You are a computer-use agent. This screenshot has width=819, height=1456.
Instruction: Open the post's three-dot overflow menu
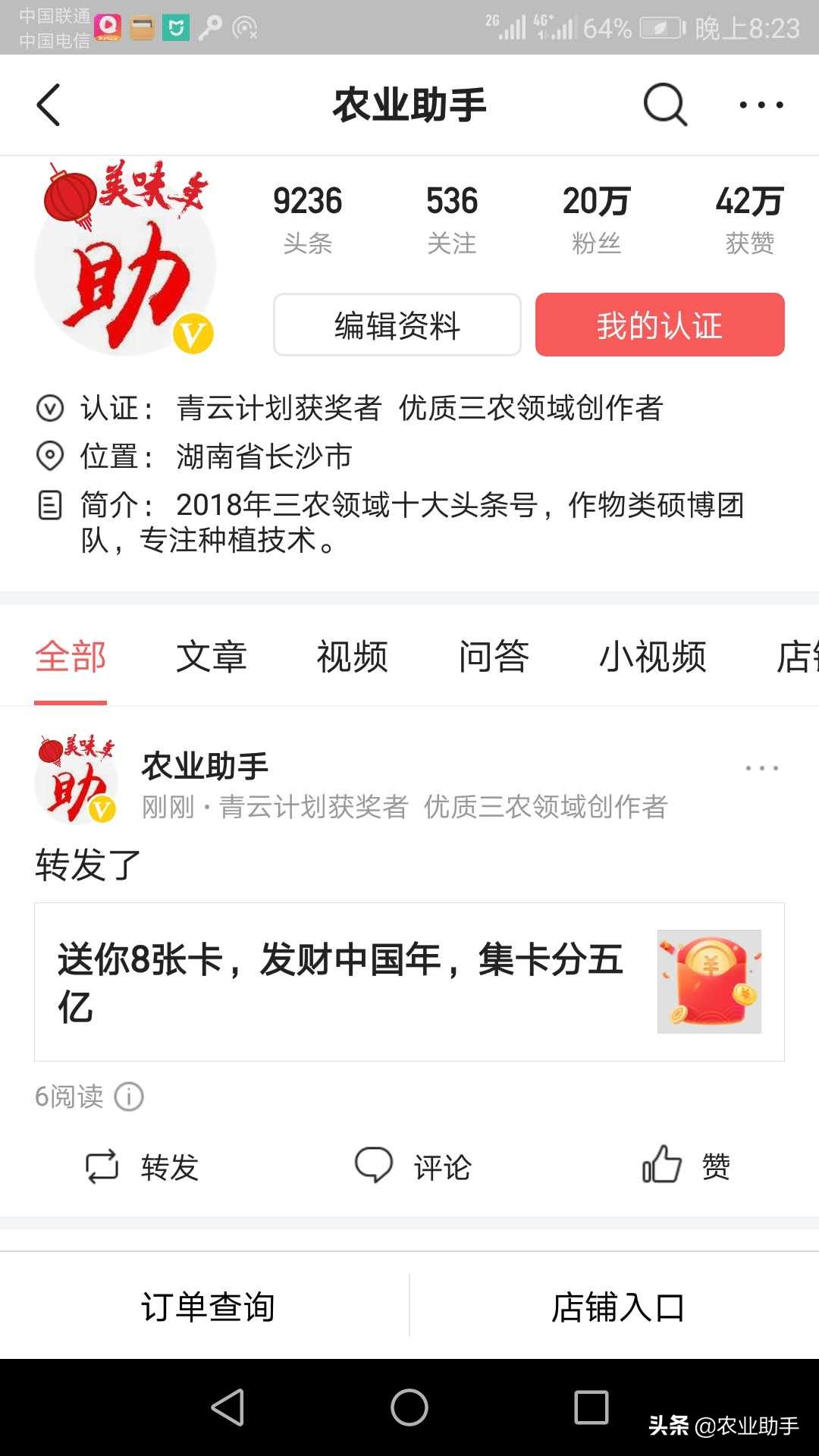[x=761, y=768]
